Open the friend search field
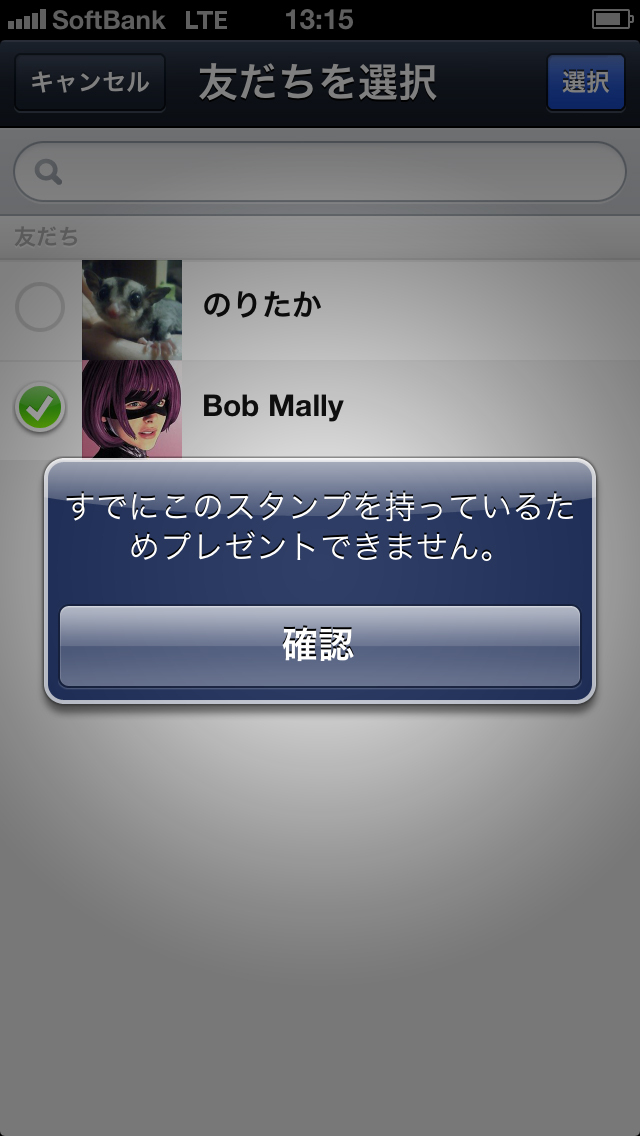The width and height of the screenshot is (640, 1136). pos(320,172)
